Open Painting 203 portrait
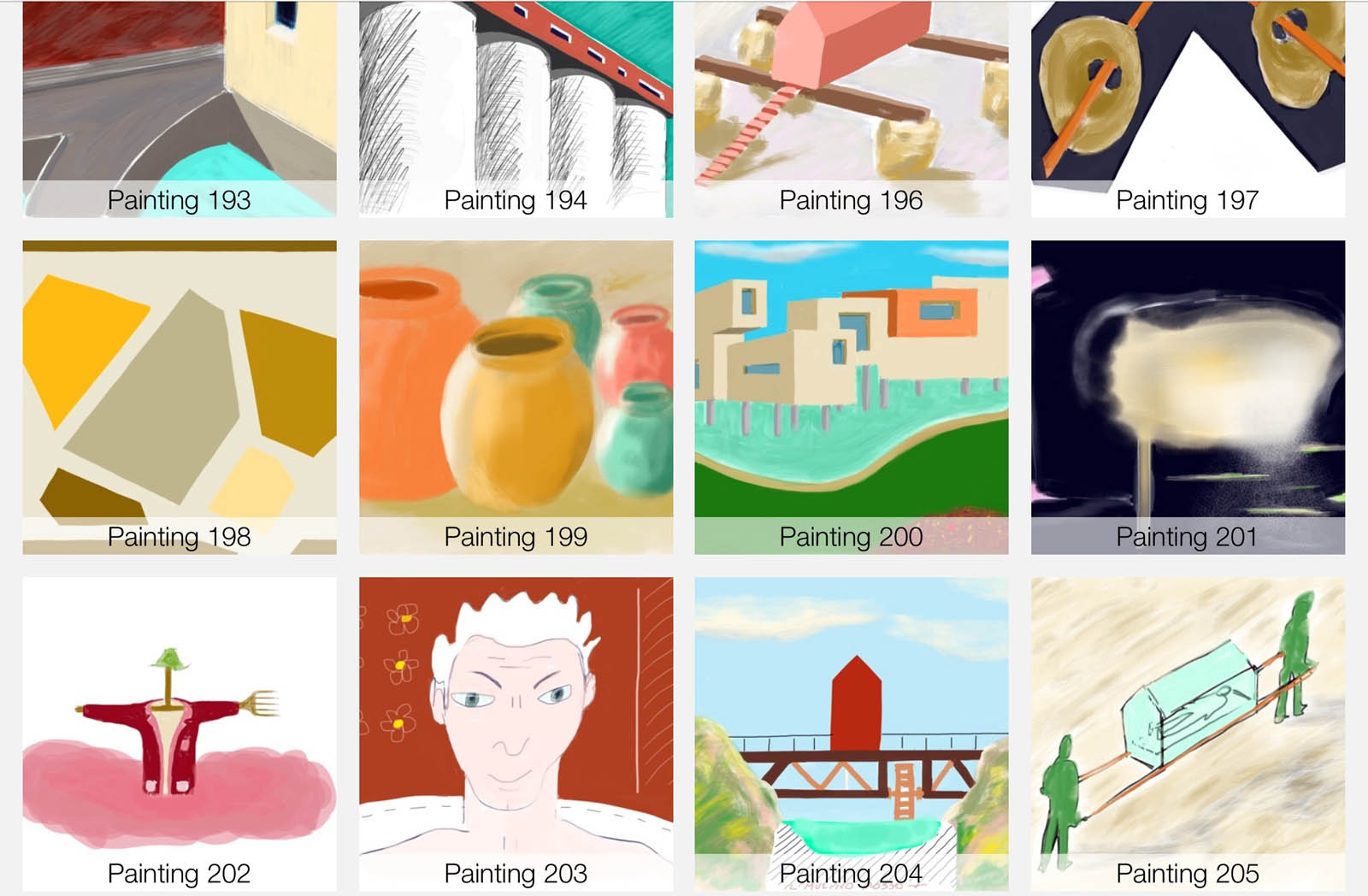The image size is (1368, 896). click(516, 733)
